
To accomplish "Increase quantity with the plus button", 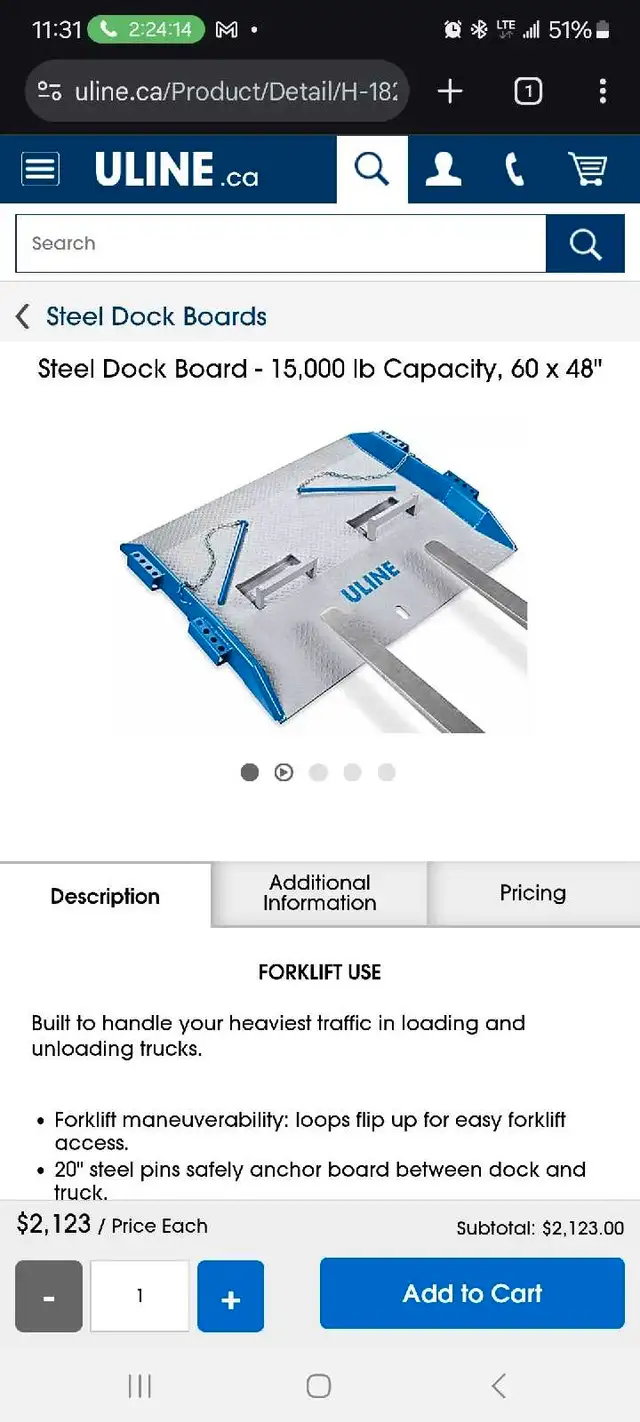I will tap(231, 1296).
